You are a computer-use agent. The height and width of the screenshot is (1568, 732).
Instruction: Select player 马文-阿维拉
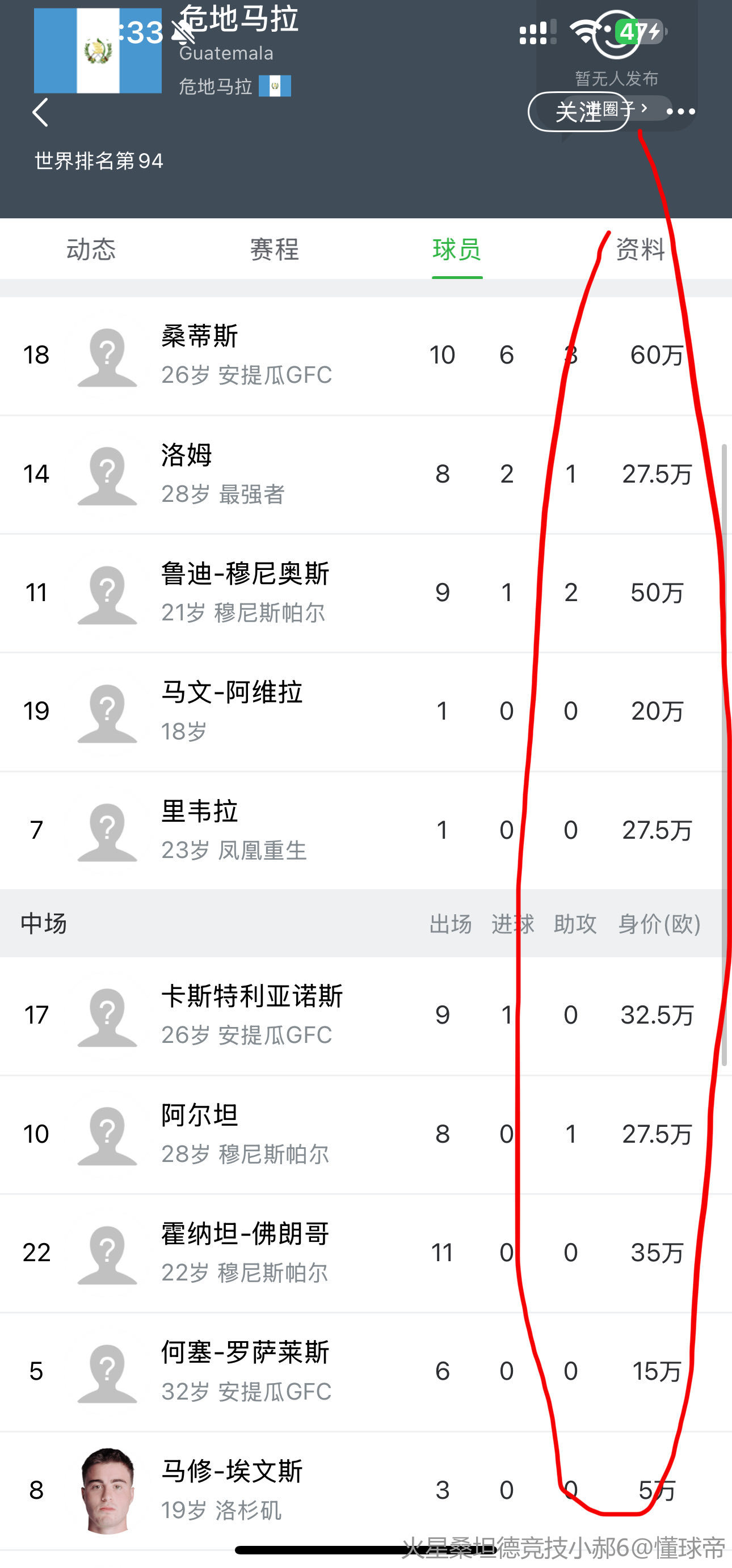pos(243,712)
